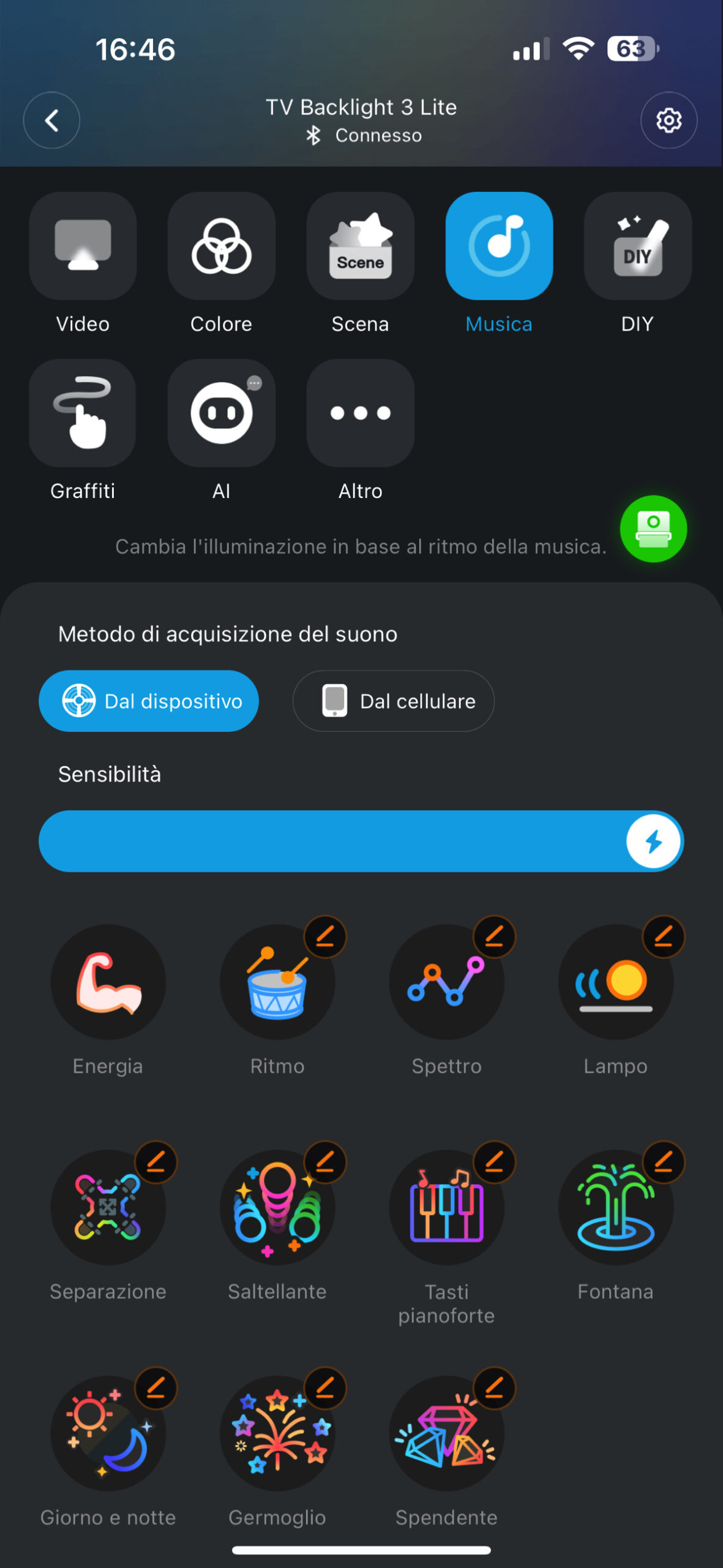
Task: Open the Scena mode
Action: tap(360, 246)
